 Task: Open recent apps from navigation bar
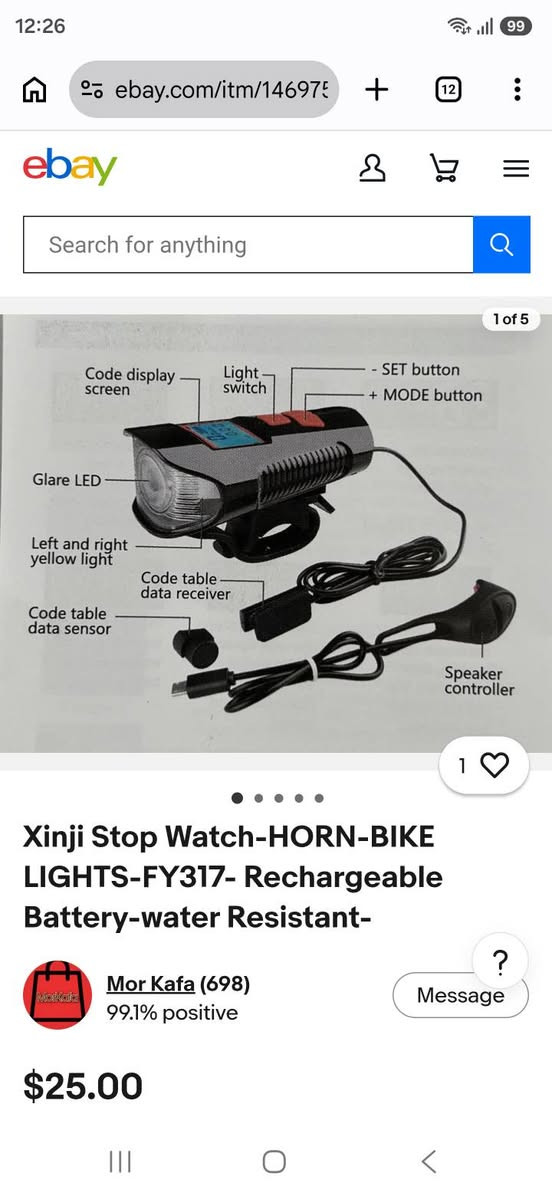120,1162
